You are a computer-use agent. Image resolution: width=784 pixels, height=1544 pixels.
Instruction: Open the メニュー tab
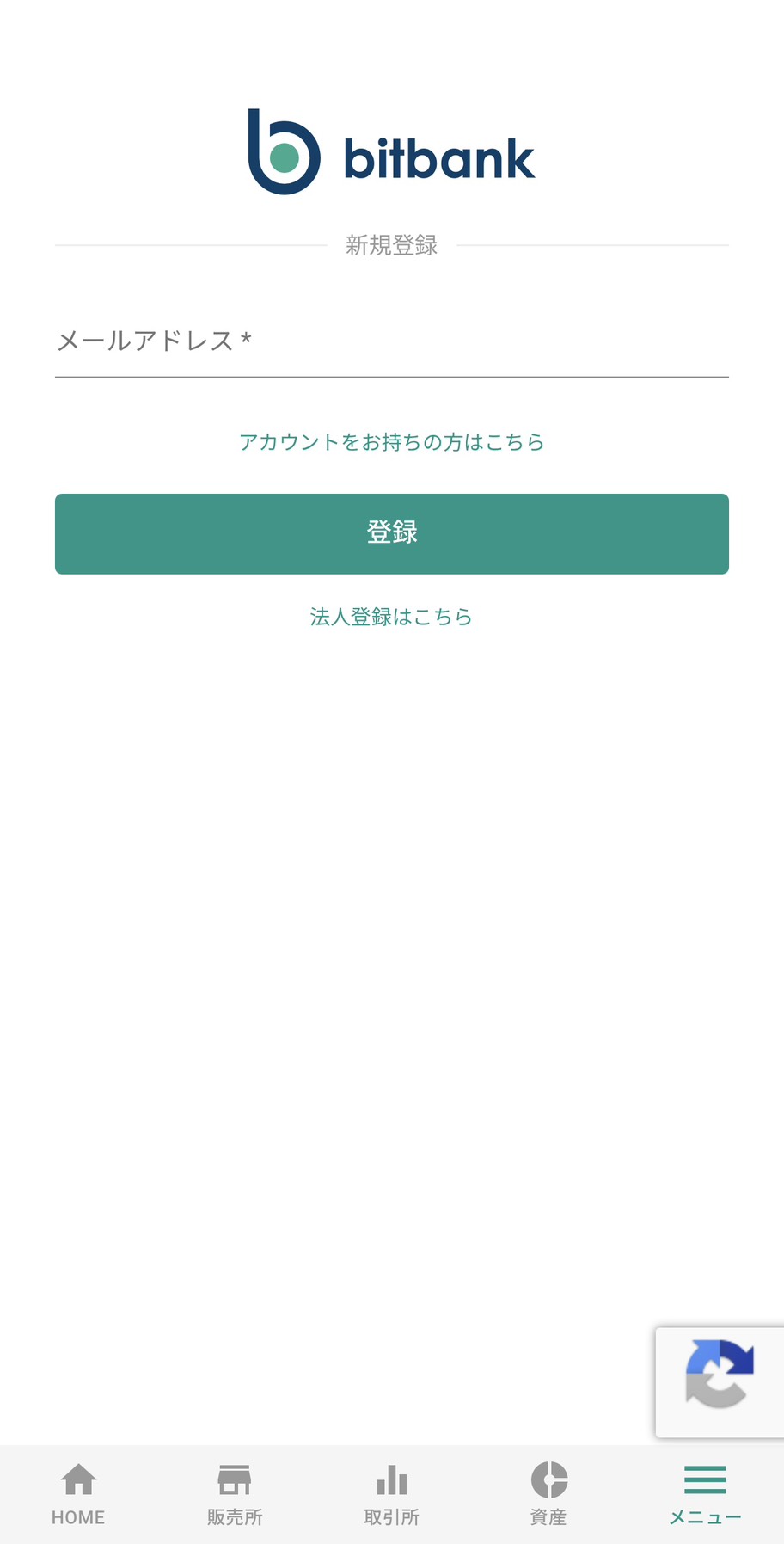[704, 1492]
